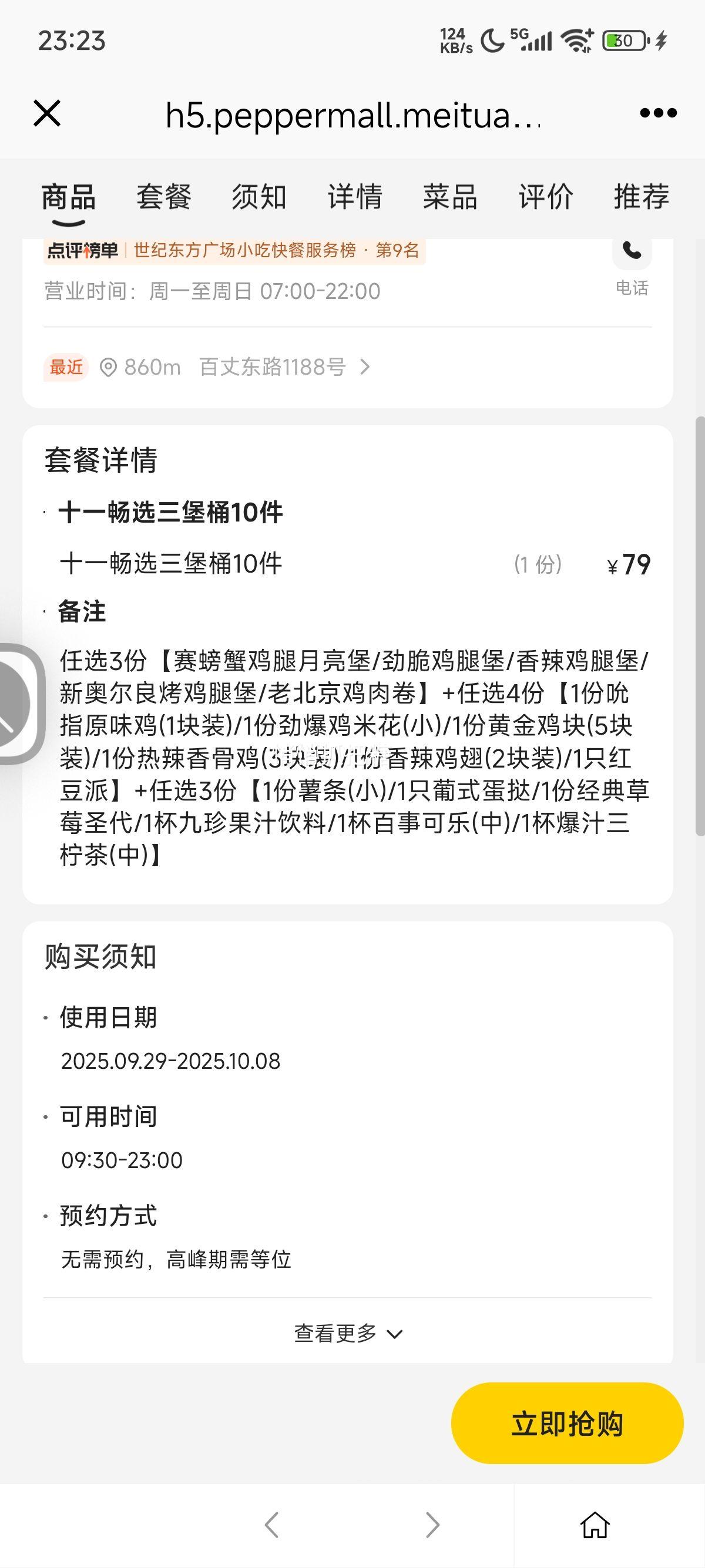Close the web page with X

[x=47, y=113]
